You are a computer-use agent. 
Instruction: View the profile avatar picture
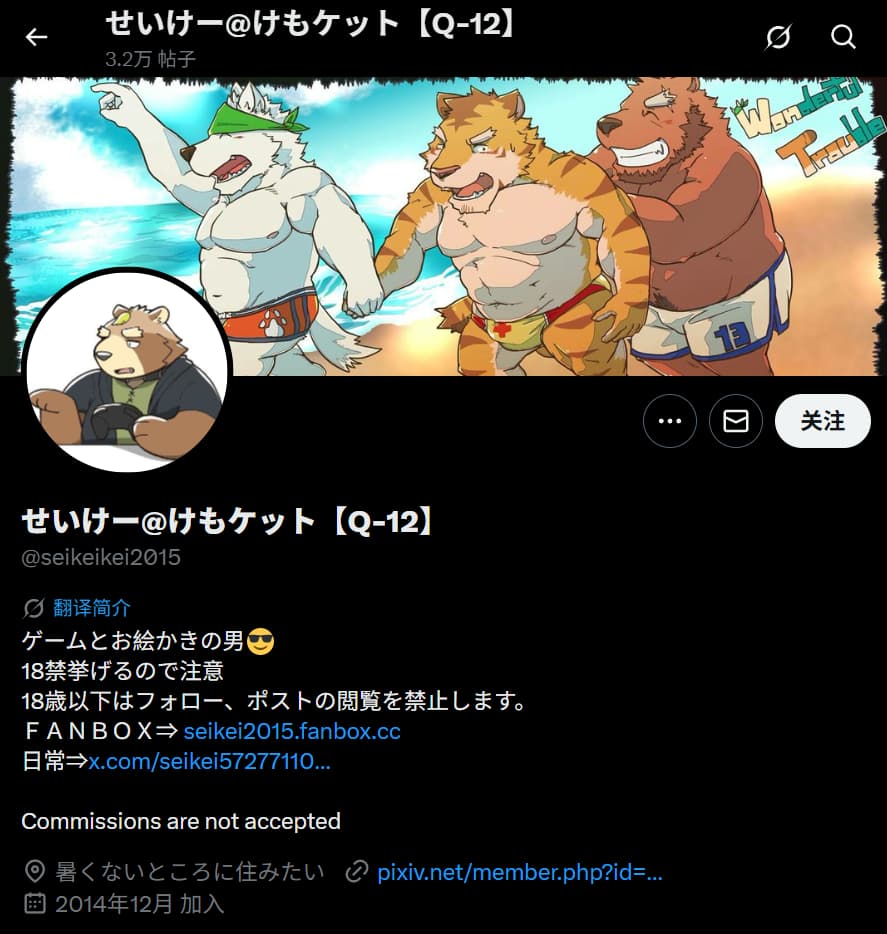click(x=126, y=370)
